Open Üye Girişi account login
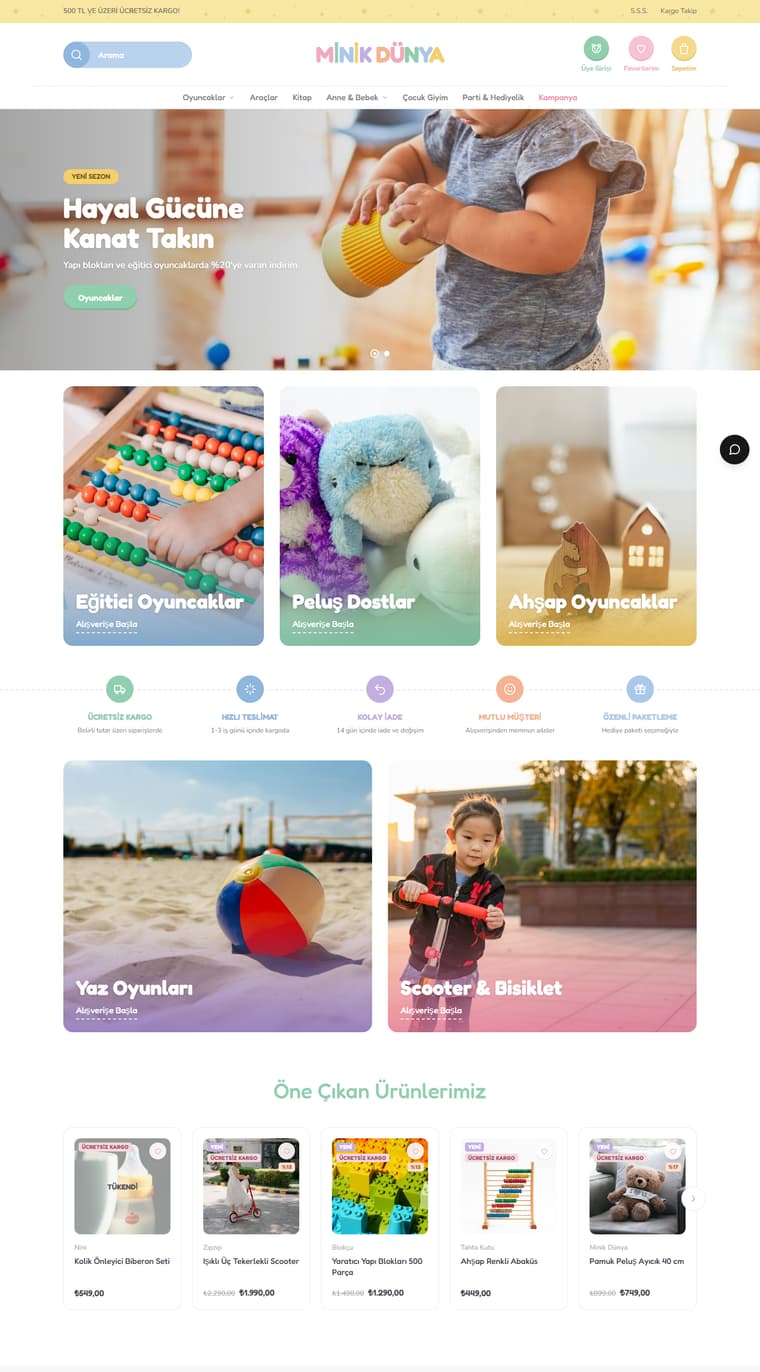This screenshot has width=760, height=1372. [596, 53]
